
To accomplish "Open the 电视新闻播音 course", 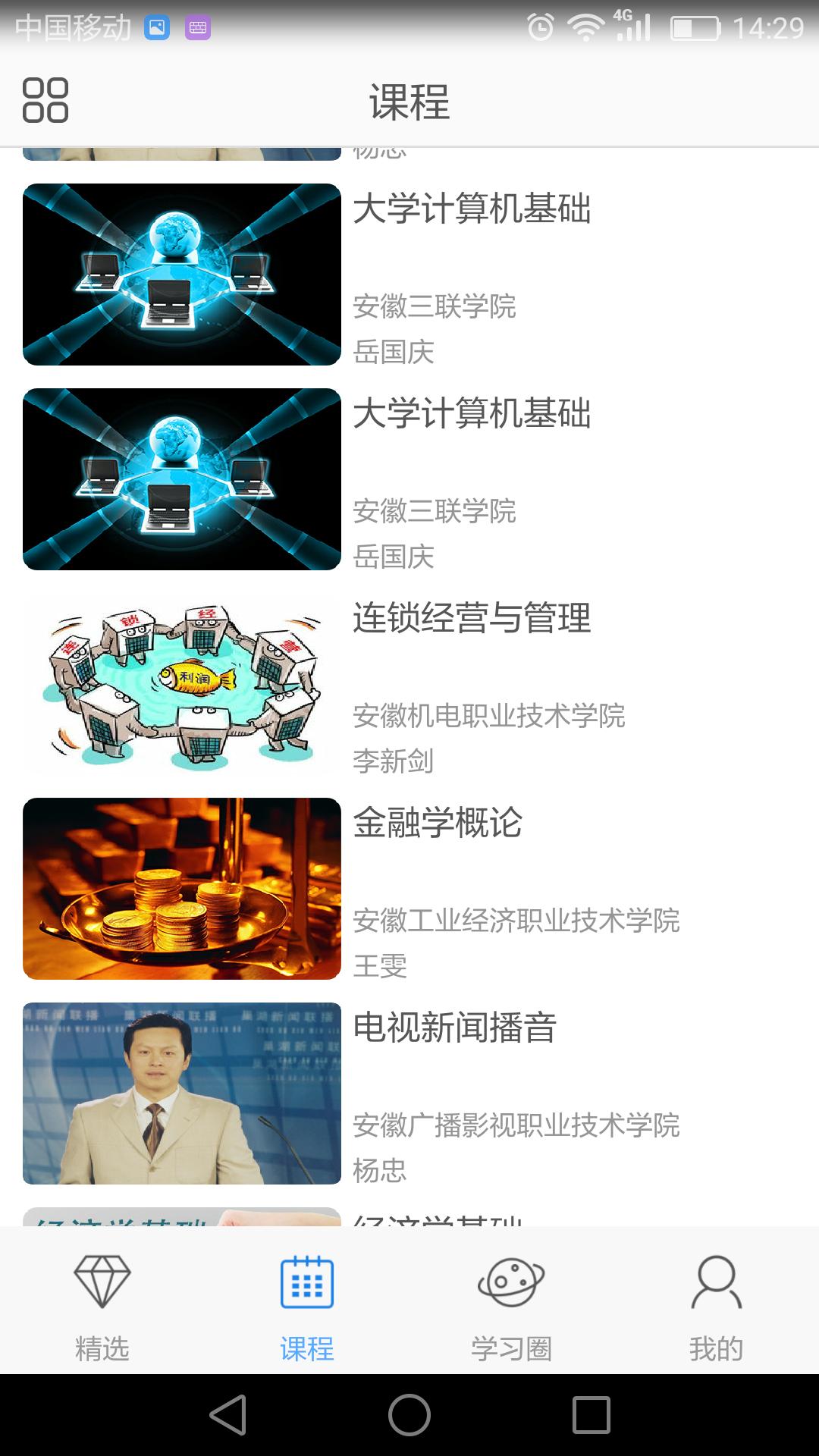I will pos(455,1028).
